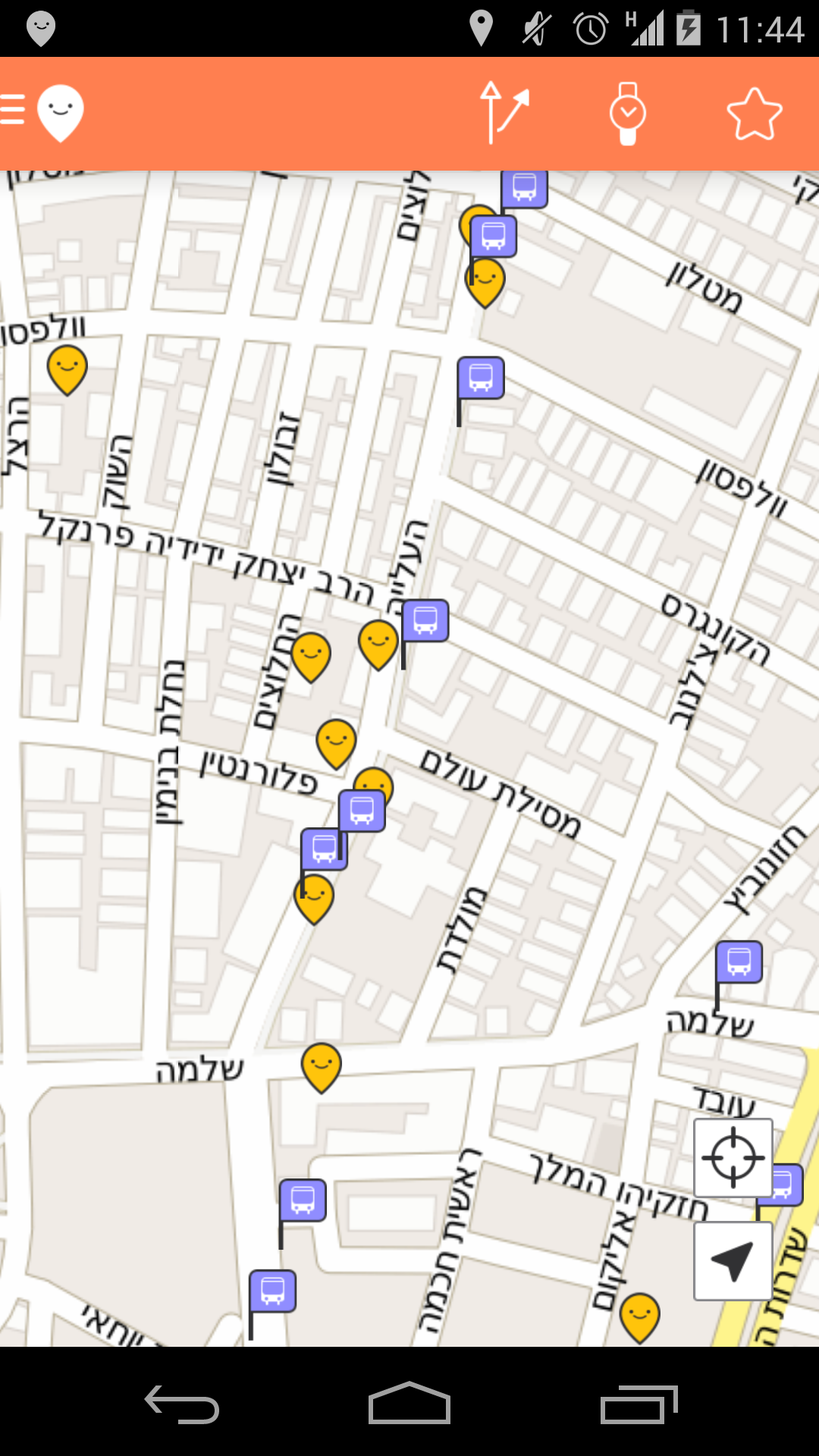Select the smiley pin near וולפסון at left

tap(67, 370)
